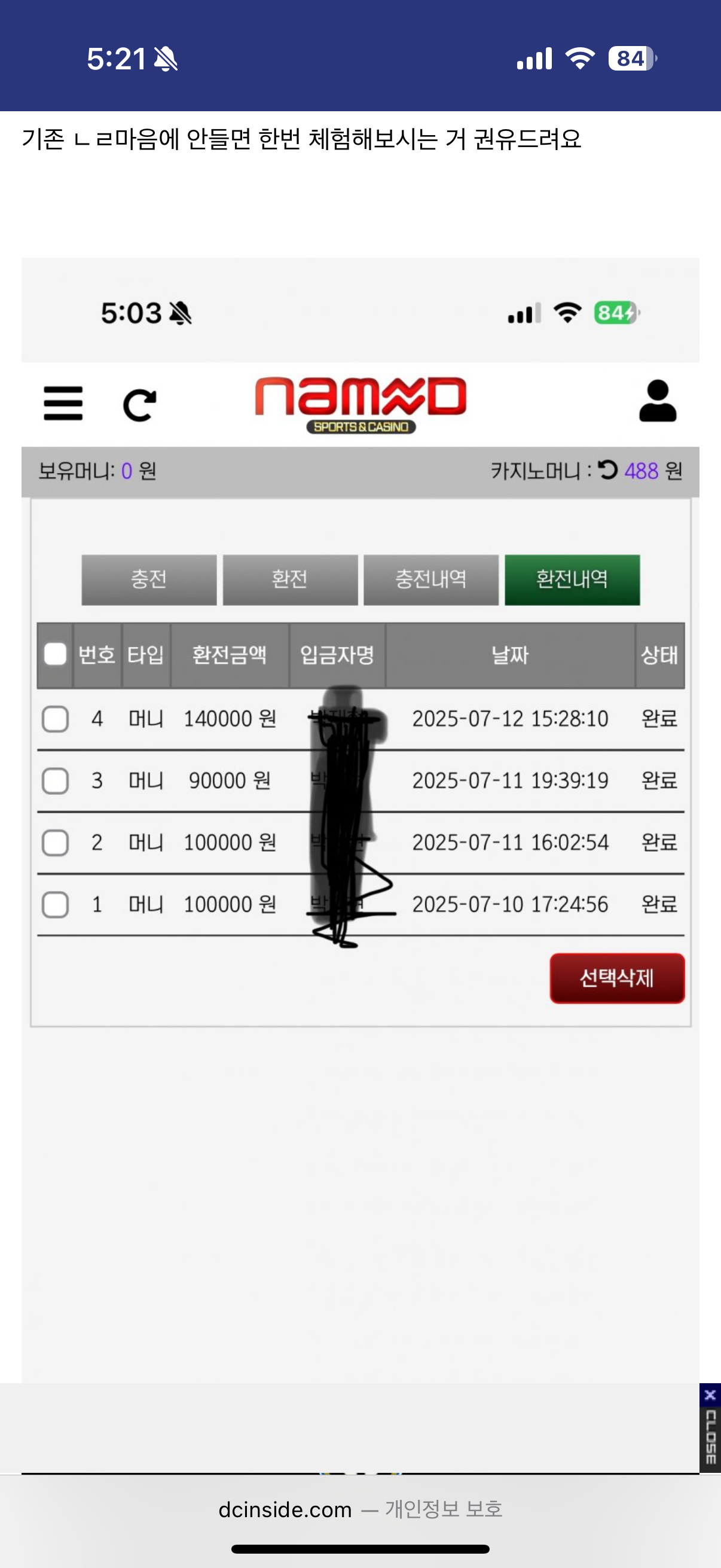
Task: Dismiss the banner with the CLOSE button
Action: pos(710,1427)
